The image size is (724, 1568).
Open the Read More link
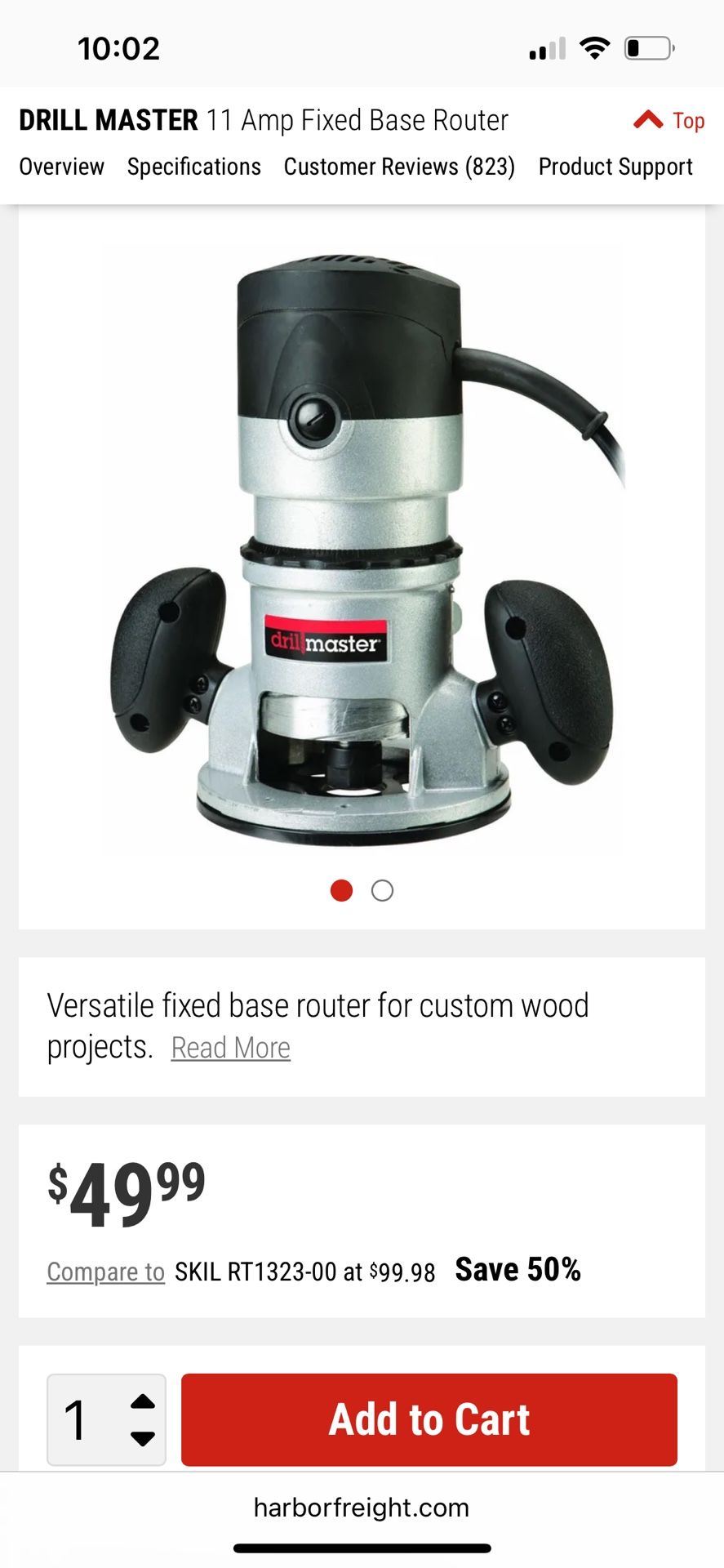tap(231, 1046)
